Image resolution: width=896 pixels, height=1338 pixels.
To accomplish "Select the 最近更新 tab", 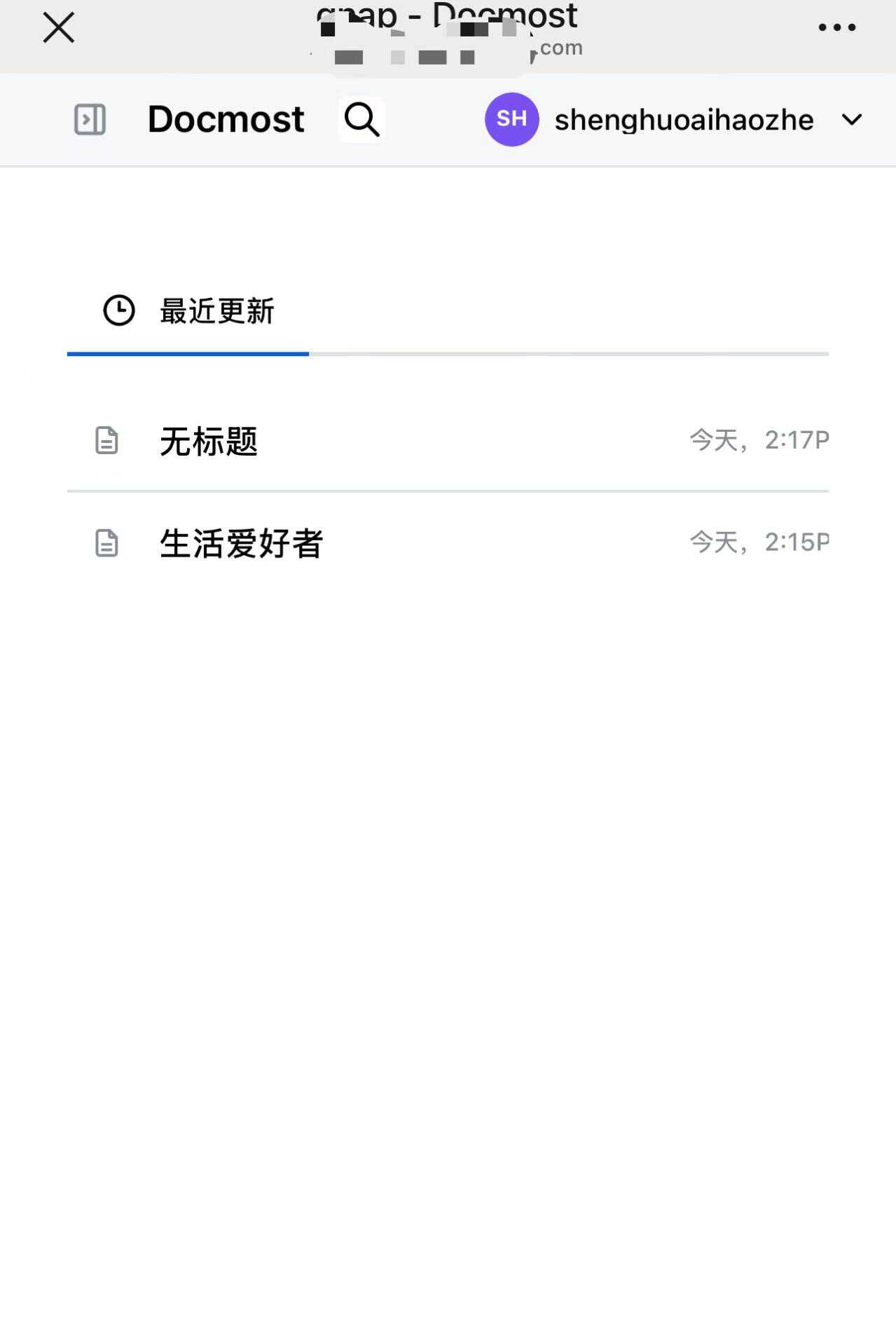I will point(188,311).
